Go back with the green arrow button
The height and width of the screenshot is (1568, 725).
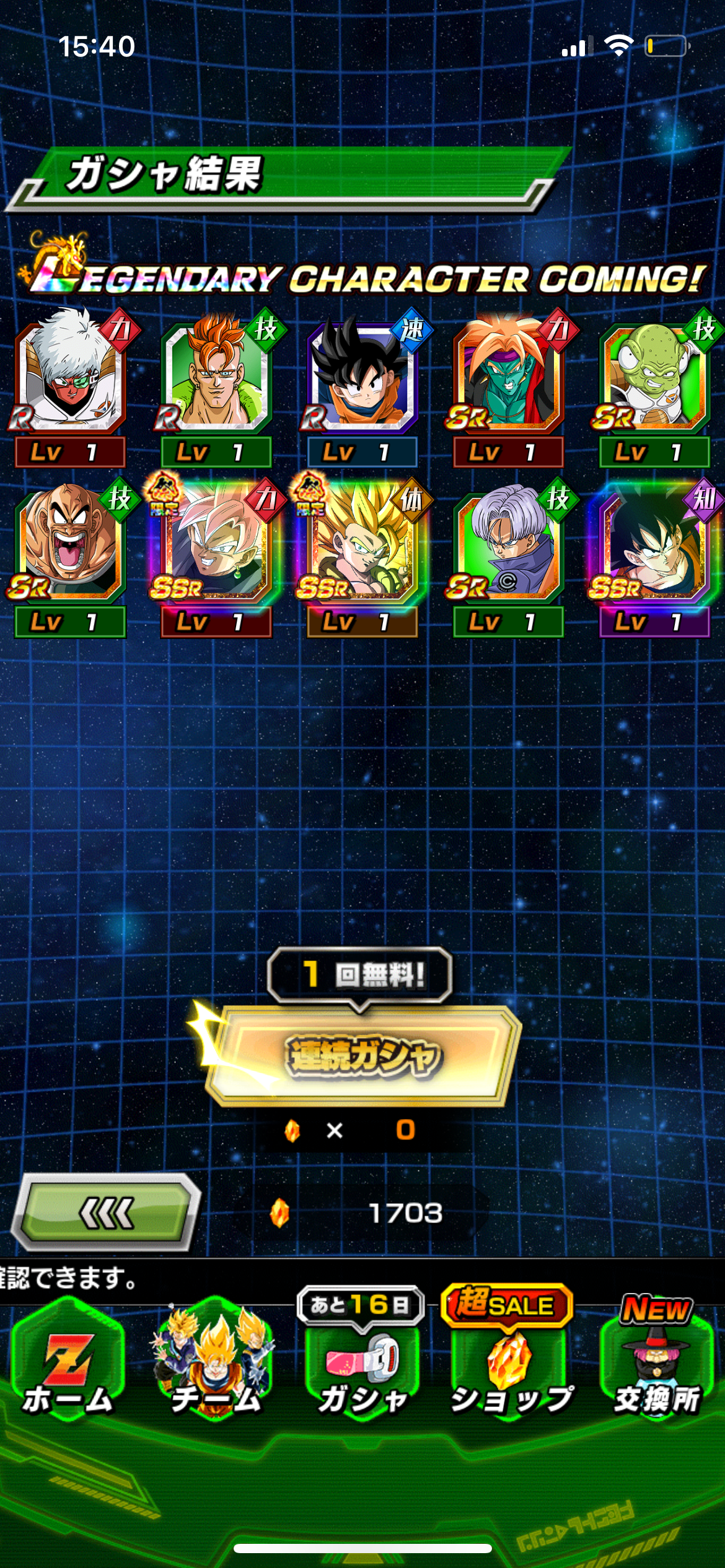(x=107, y=1213)
